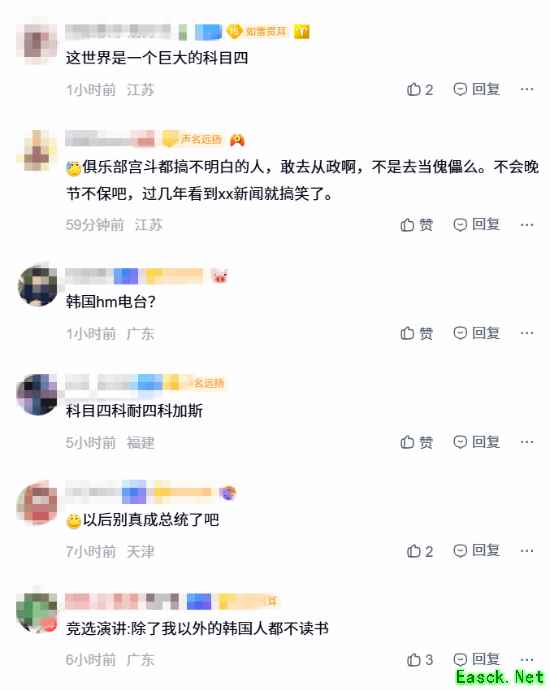
Task: Reply to the comment starting "俱乐部宫斗都搞不明白的人"
Action: 476,225
